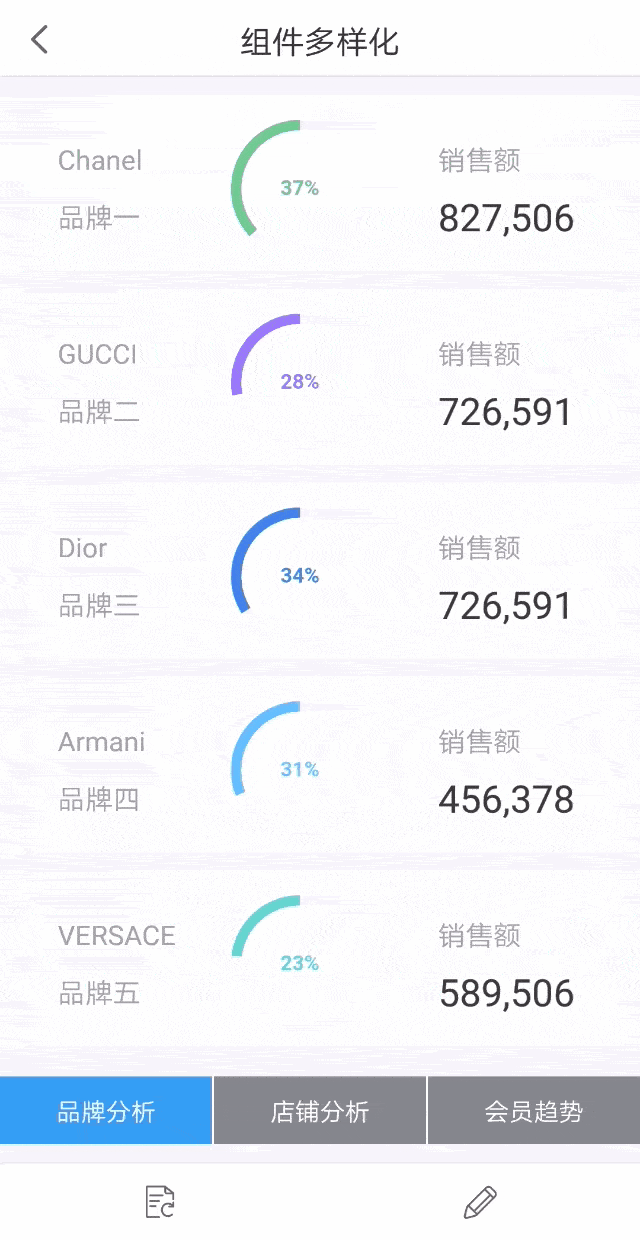Switch to the 店铺分析 tab

tap(320, 1111)
